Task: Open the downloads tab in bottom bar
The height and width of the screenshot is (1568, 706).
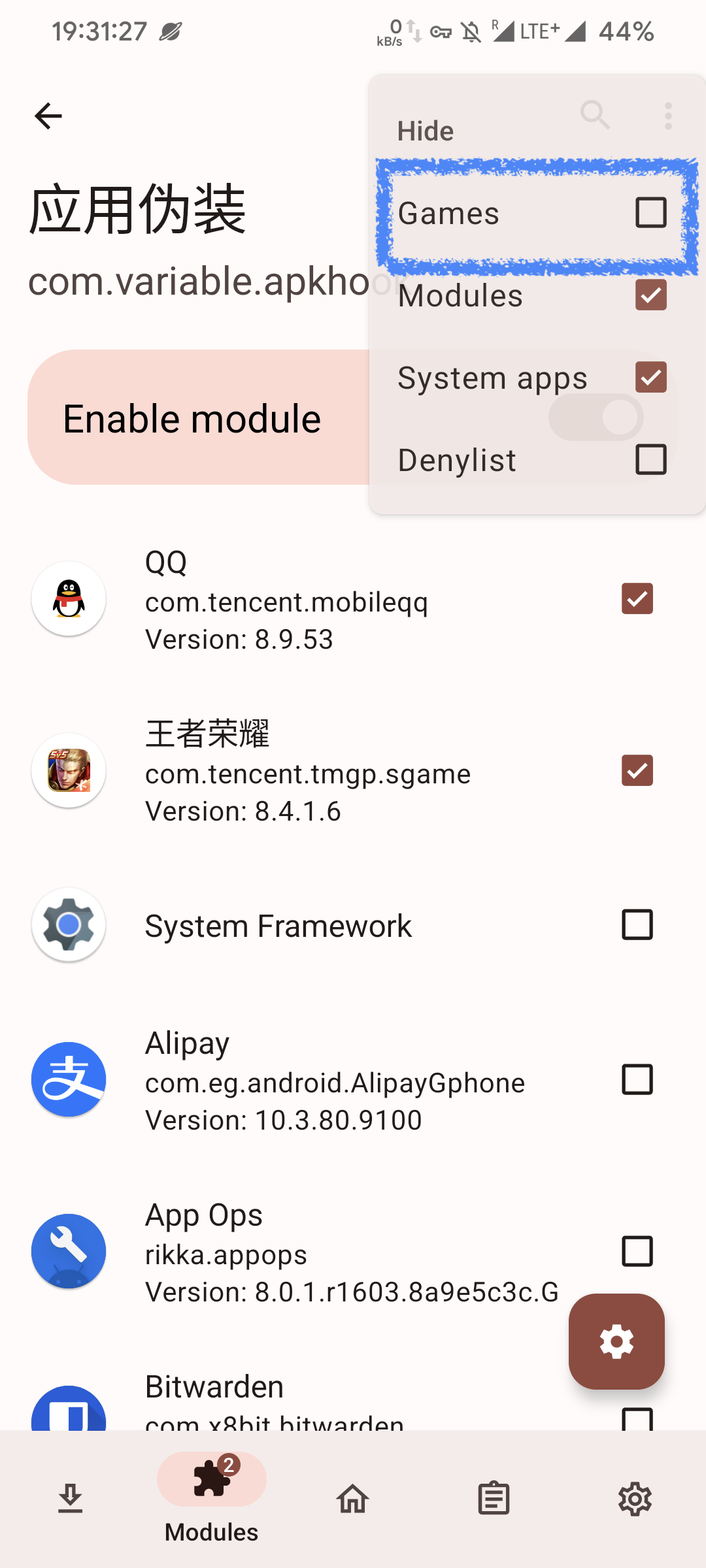Action: 70,1499
